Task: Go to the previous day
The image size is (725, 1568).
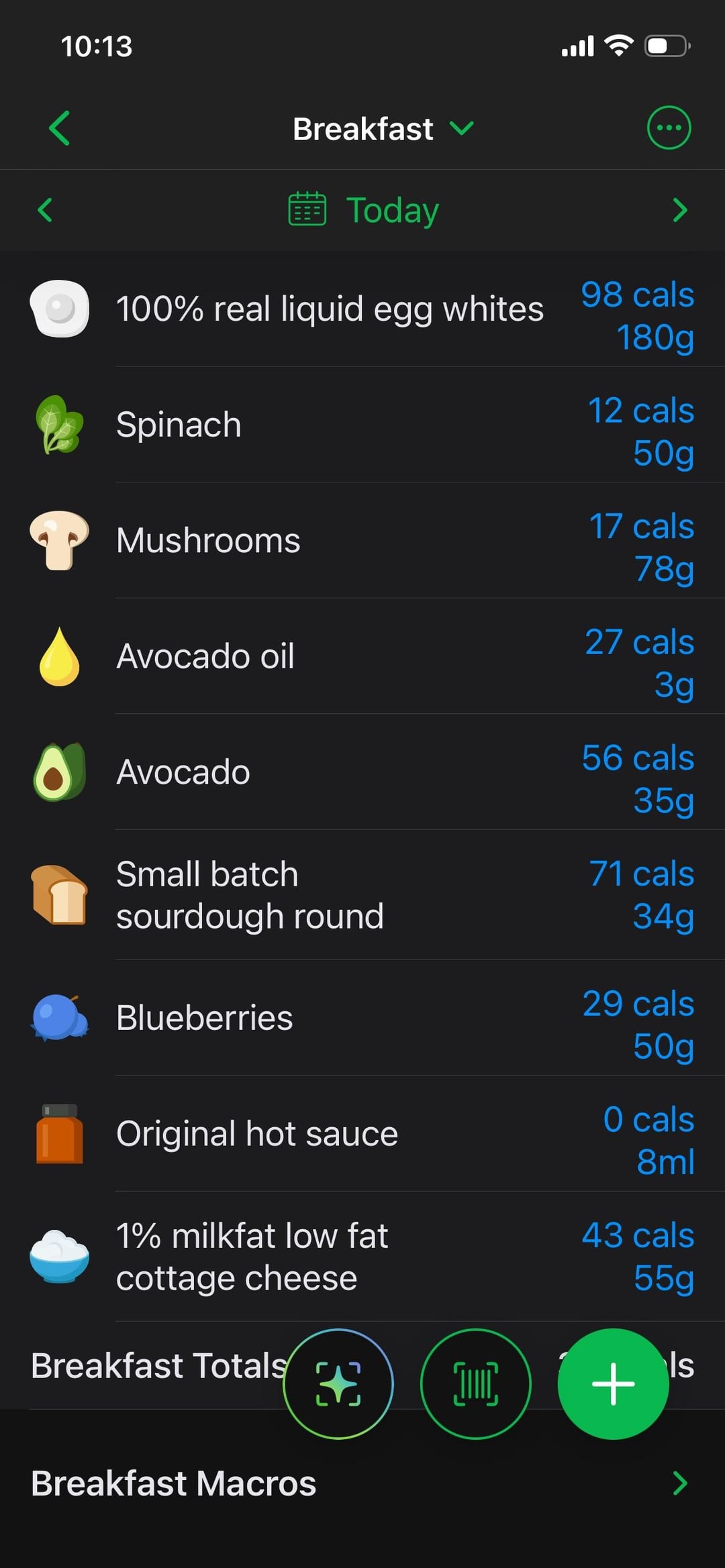Action: coord(45,210)
